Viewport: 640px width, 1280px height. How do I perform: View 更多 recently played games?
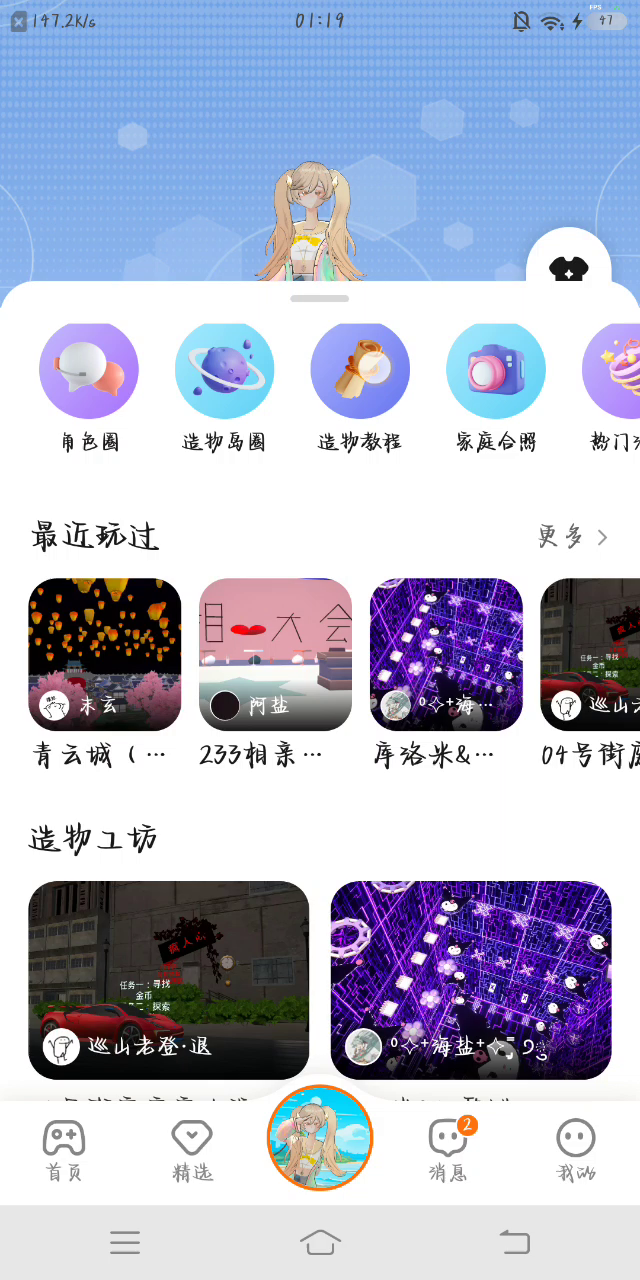click(573, 537)
